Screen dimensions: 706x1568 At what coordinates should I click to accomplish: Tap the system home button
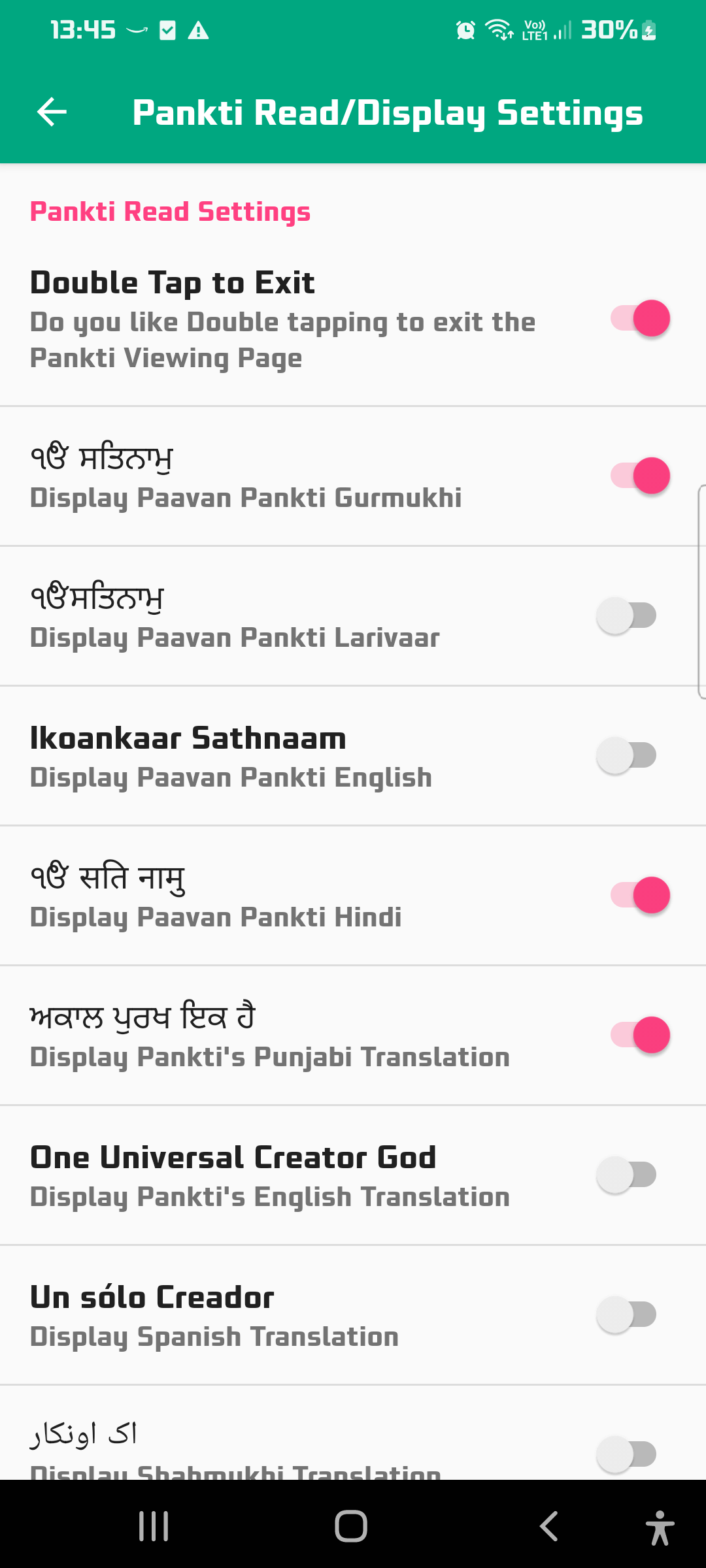[351, 1526]
